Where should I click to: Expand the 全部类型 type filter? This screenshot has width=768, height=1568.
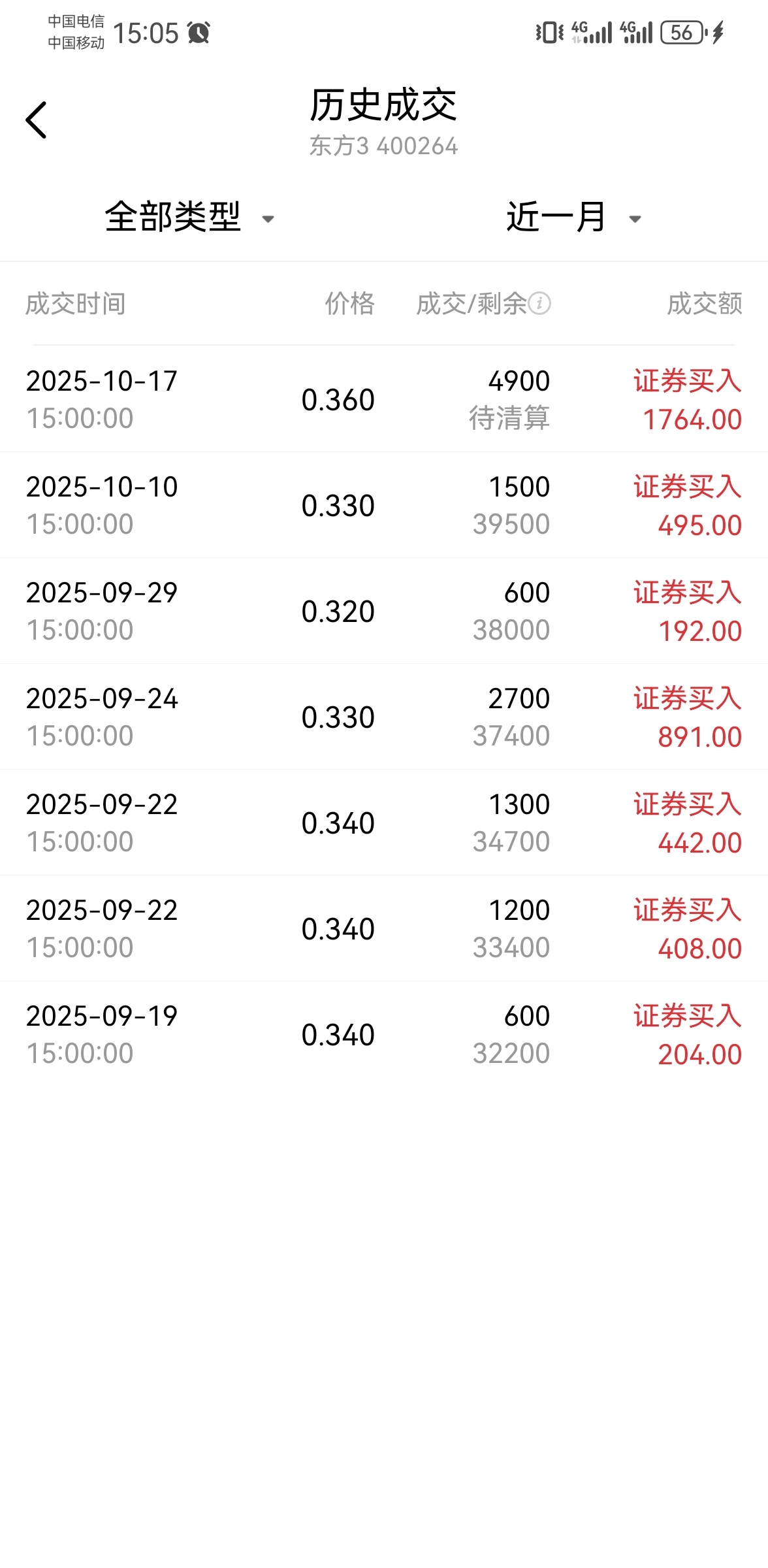[189, 218]
